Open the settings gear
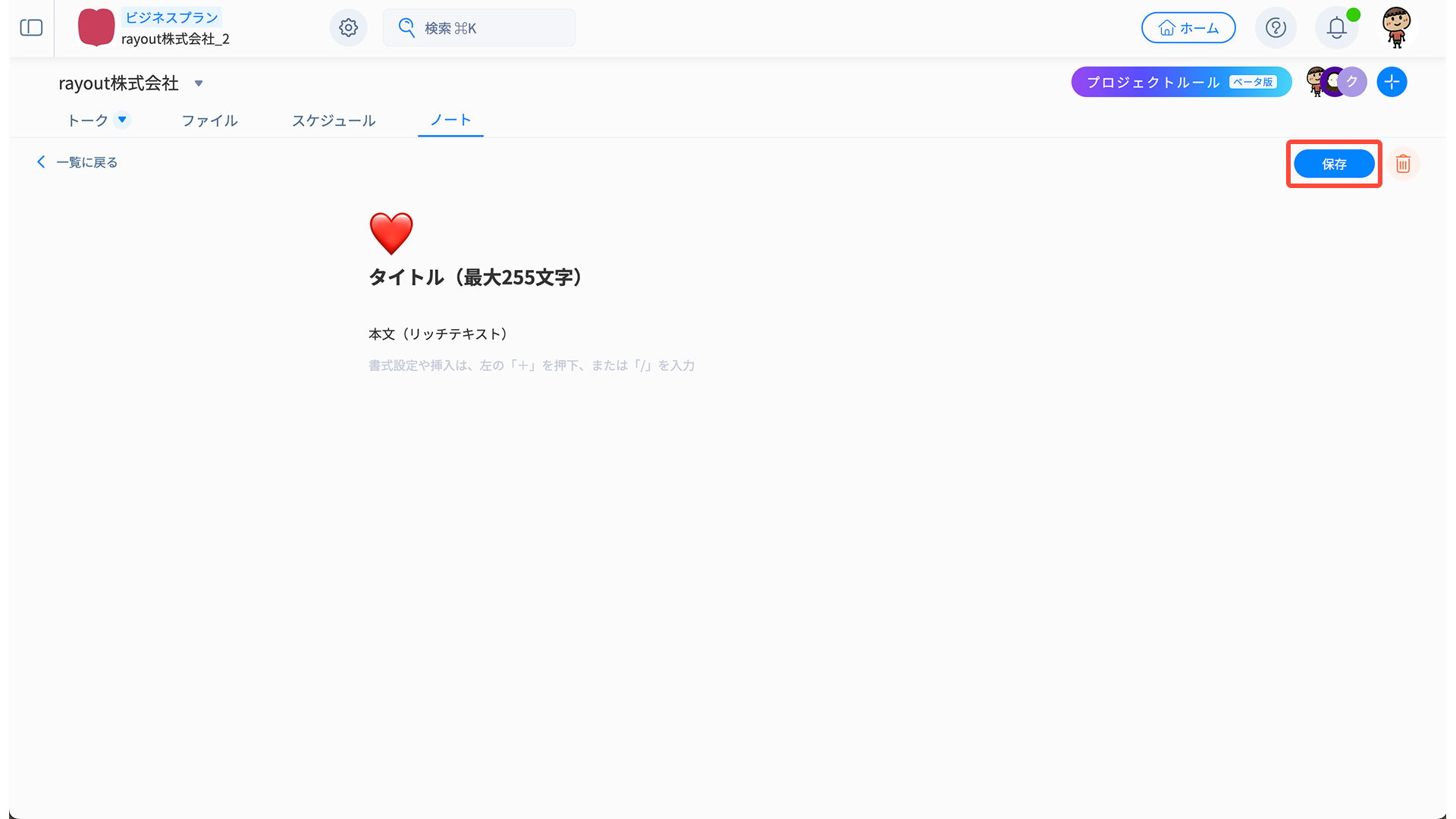Image resolution: width=1456 pixels, height=819 pixels. (x=348, y=28)
